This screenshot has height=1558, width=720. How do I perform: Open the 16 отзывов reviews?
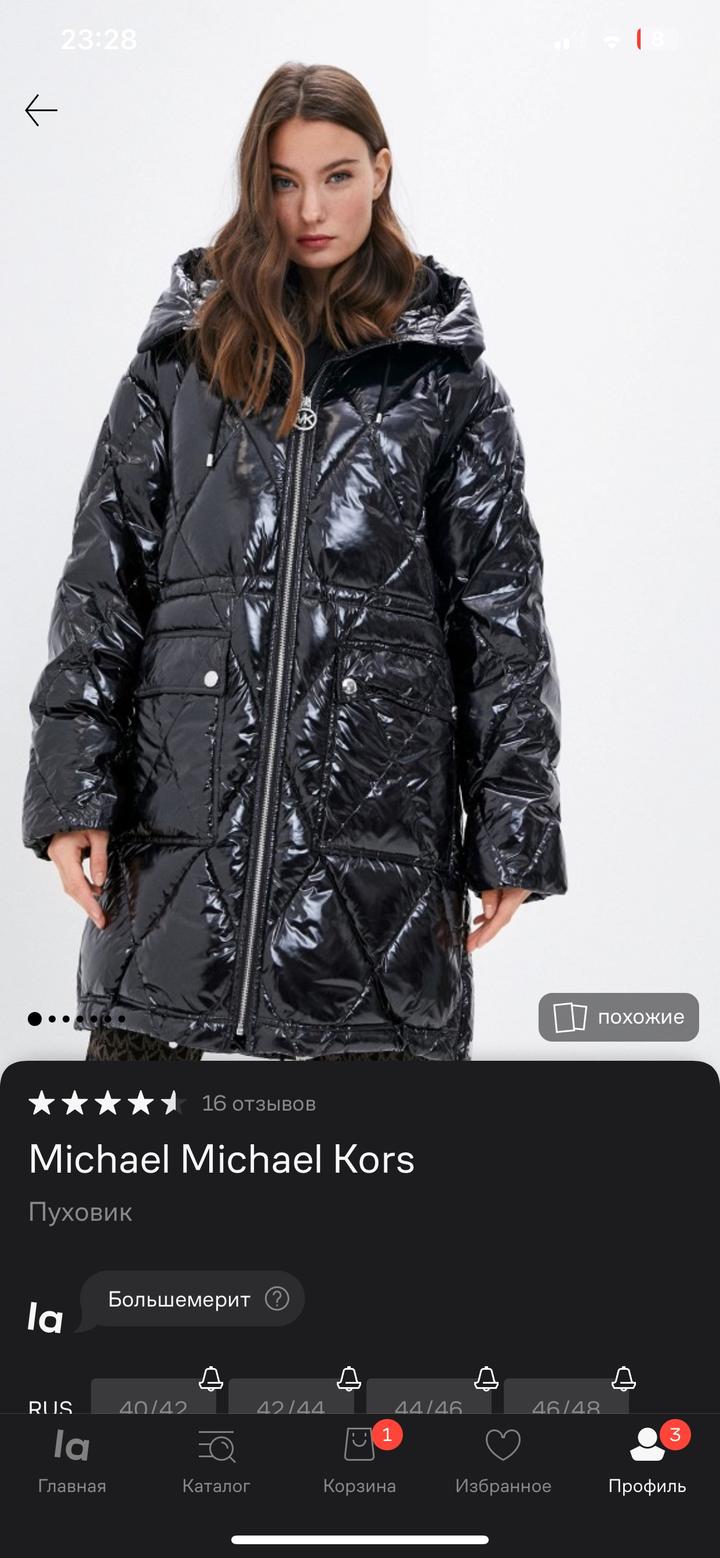[x=258, y=1103]
